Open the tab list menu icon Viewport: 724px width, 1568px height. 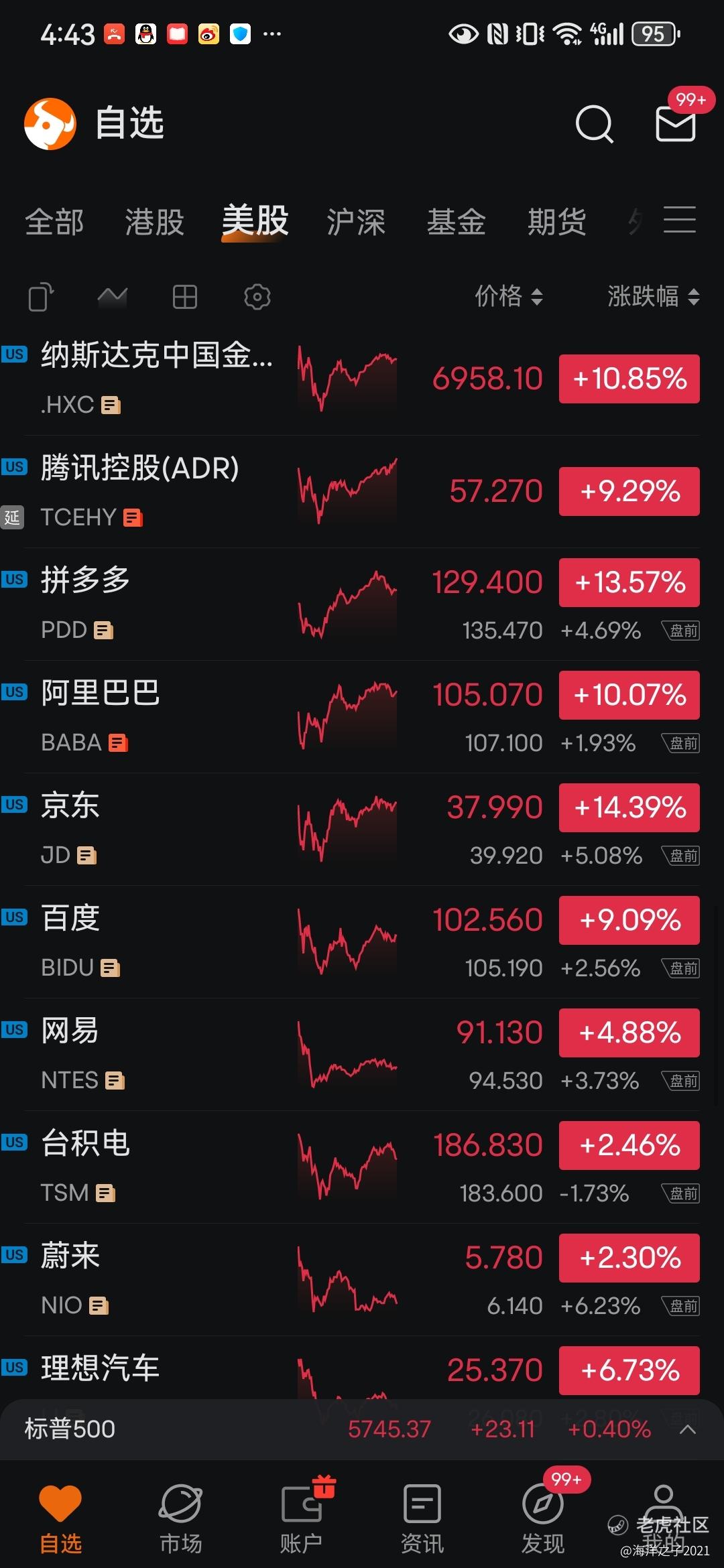point(680,220)
